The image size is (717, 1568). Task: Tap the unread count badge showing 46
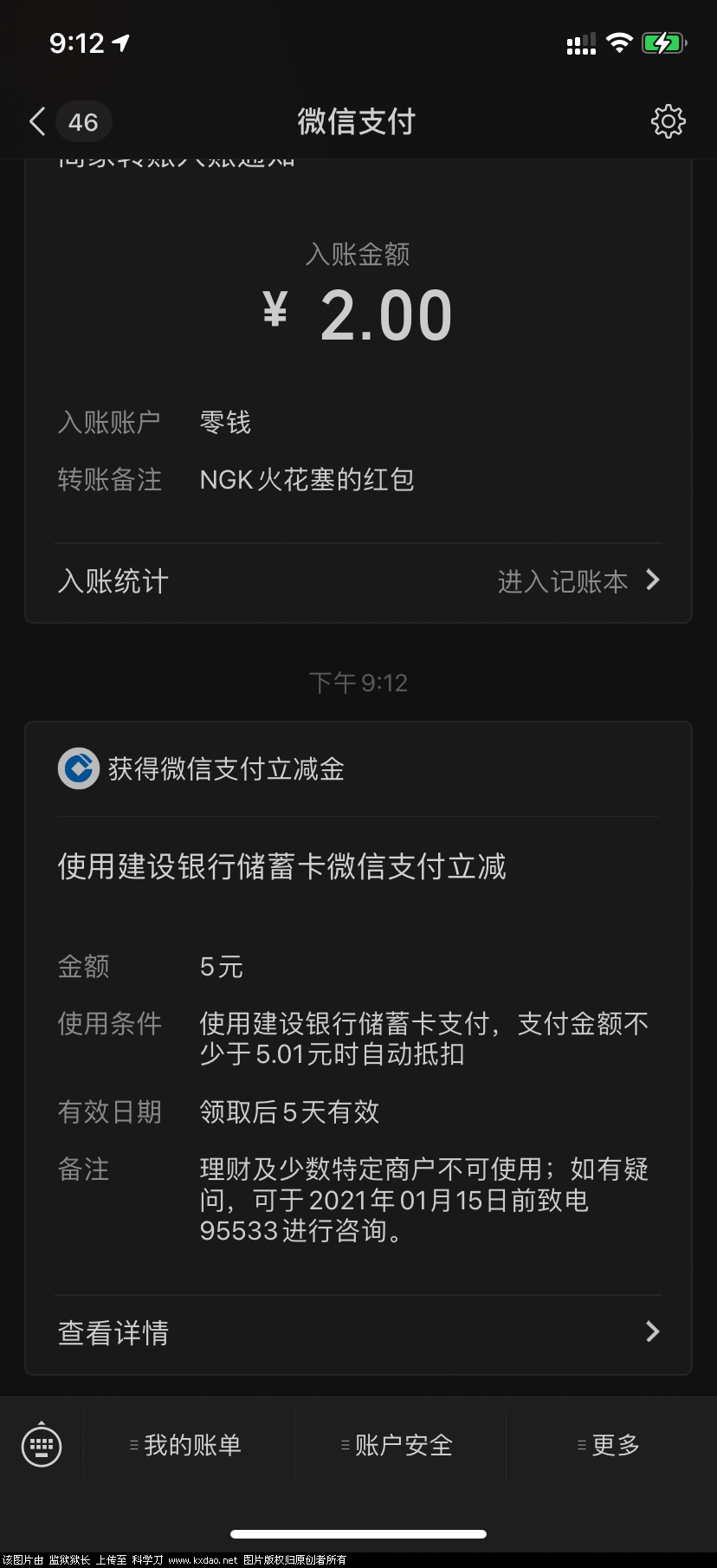pyautogui.click(x=83, y=121)
